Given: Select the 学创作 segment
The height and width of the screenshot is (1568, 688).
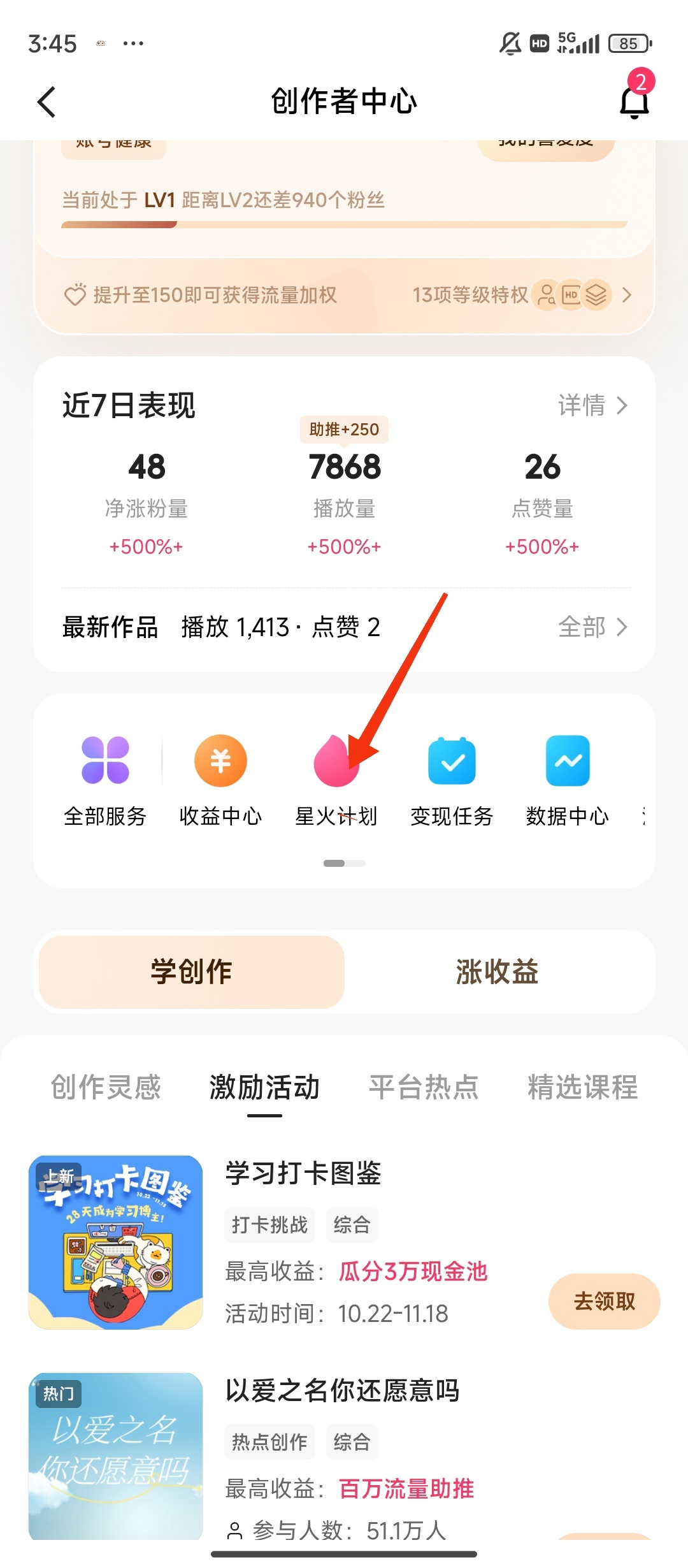Looking at the screenshot, I should [192, 972].
